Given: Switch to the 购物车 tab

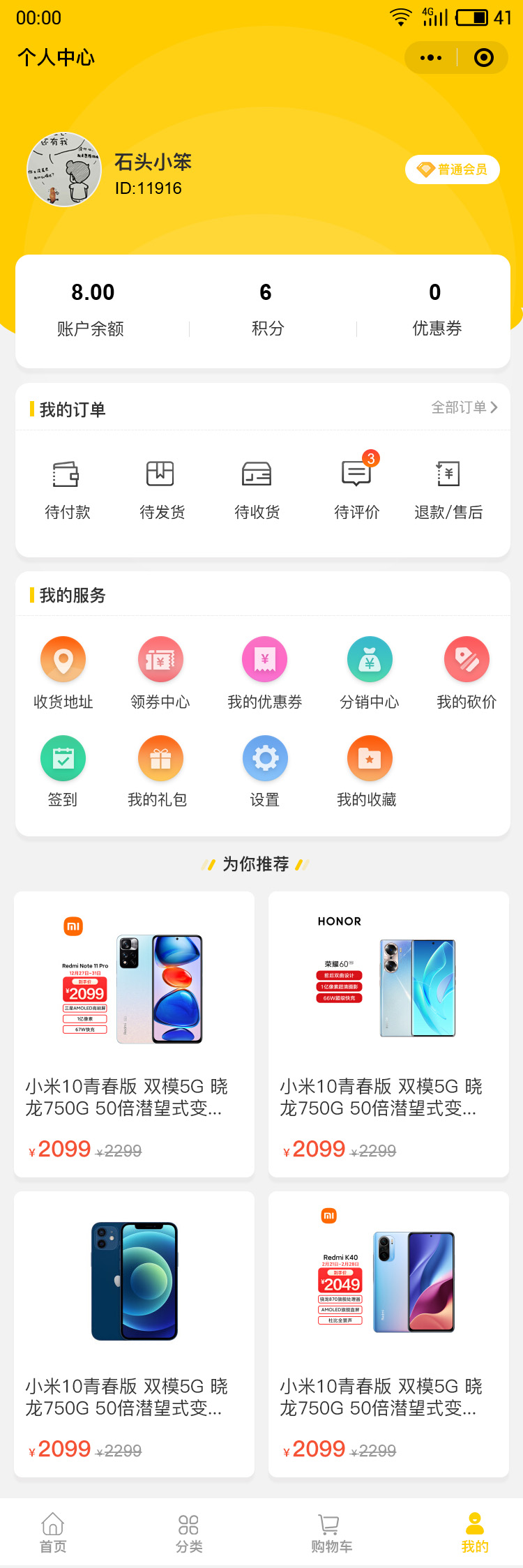Looking at the screenshot, I should click(331, 1534).
